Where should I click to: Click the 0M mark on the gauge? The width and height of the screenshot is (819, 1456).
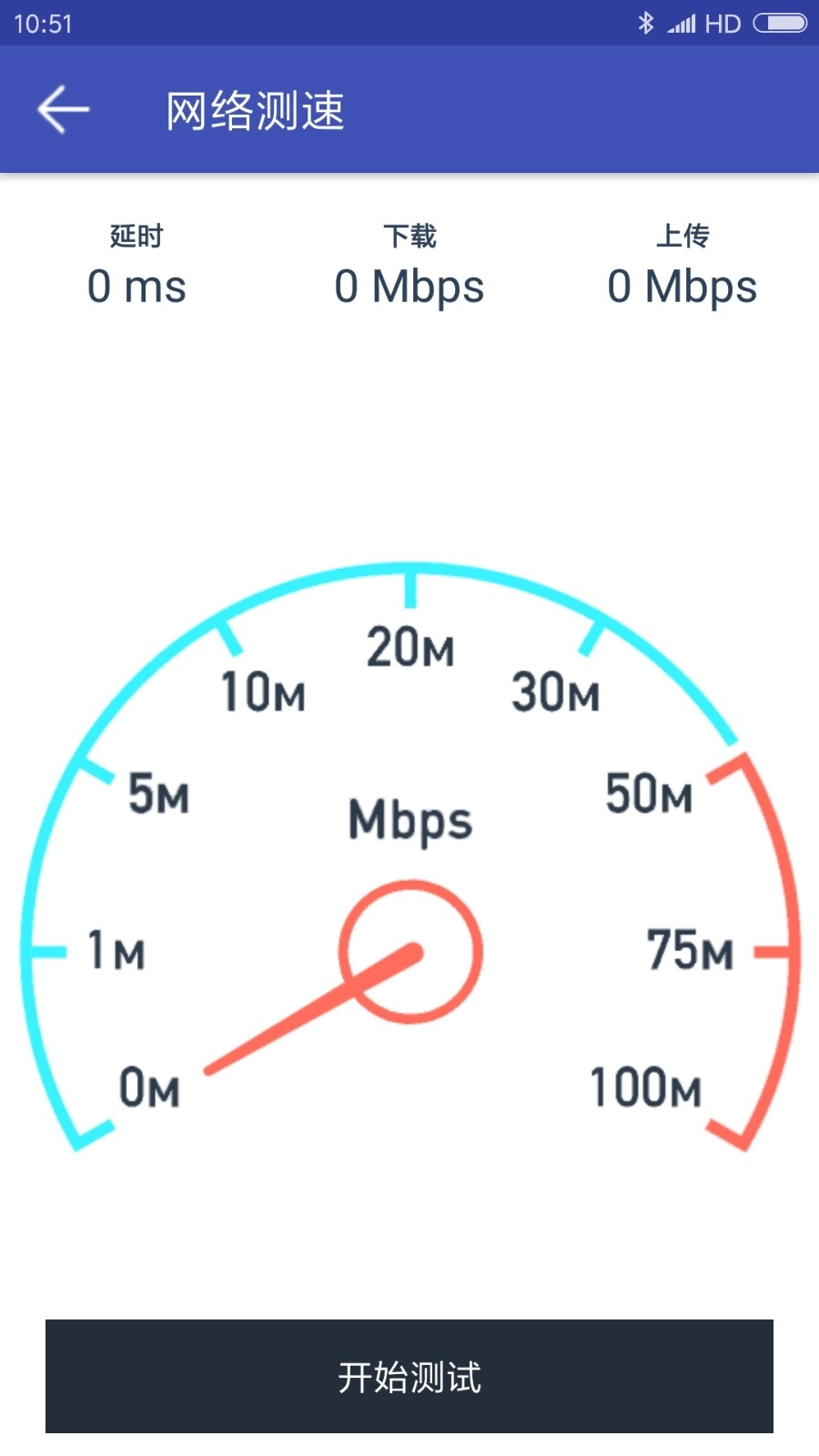click(x=151, y=1085)
